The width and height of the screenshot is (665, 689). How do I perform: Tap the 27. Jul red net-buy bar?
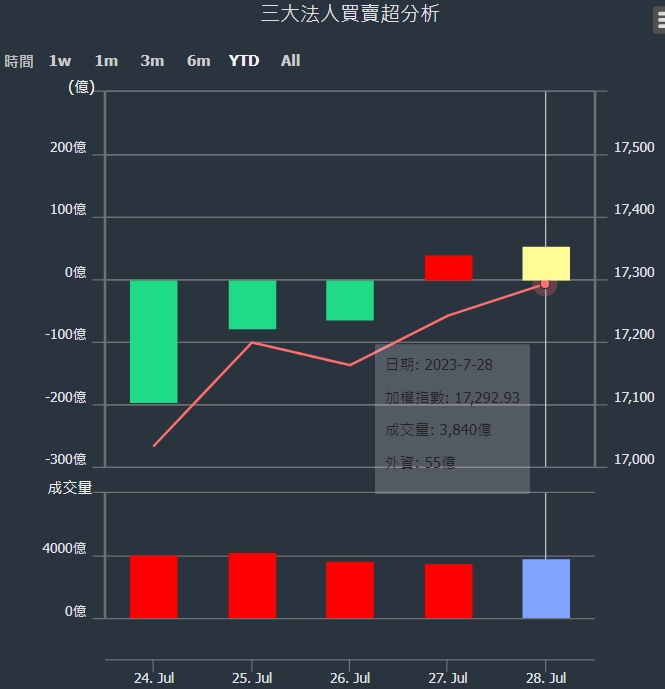[448, 268]
